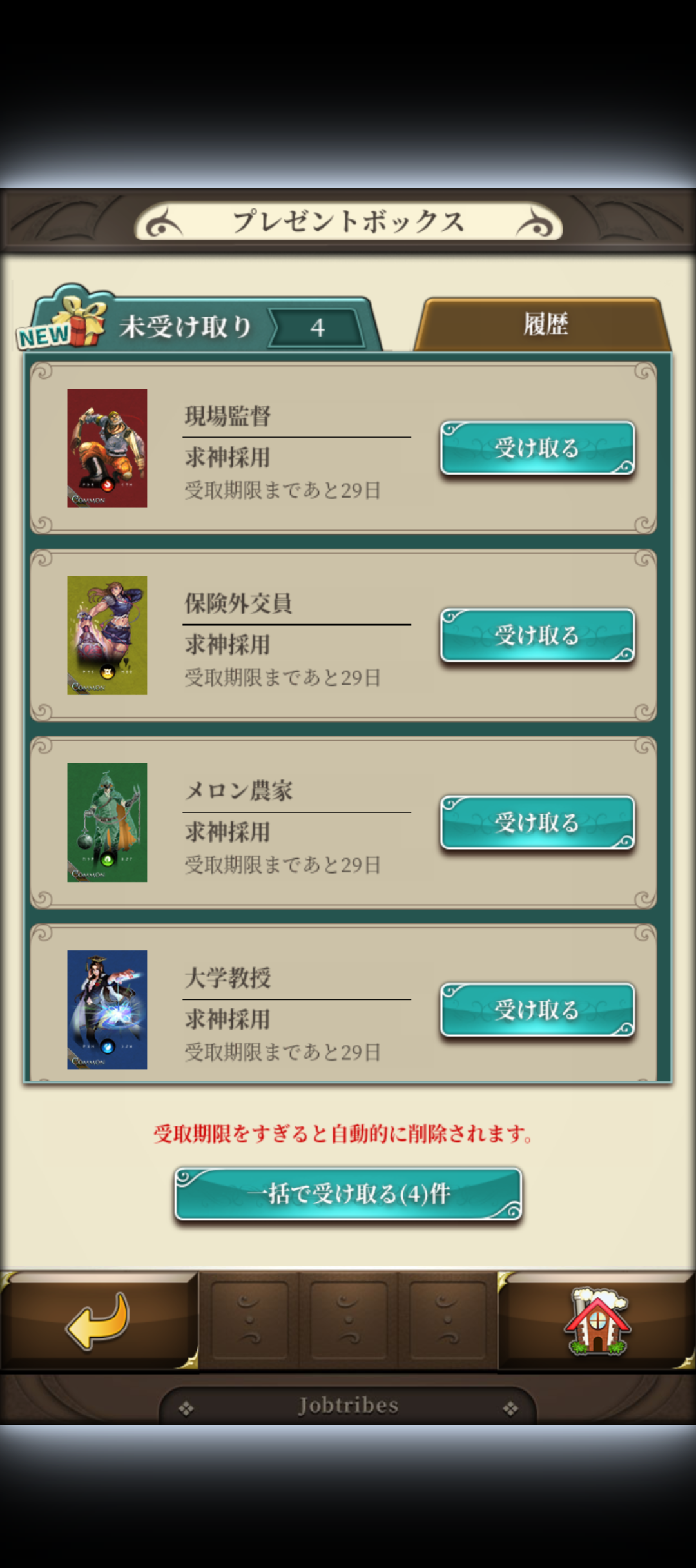
Task: Return to the home screen house icon
Action: [597, 1320]
